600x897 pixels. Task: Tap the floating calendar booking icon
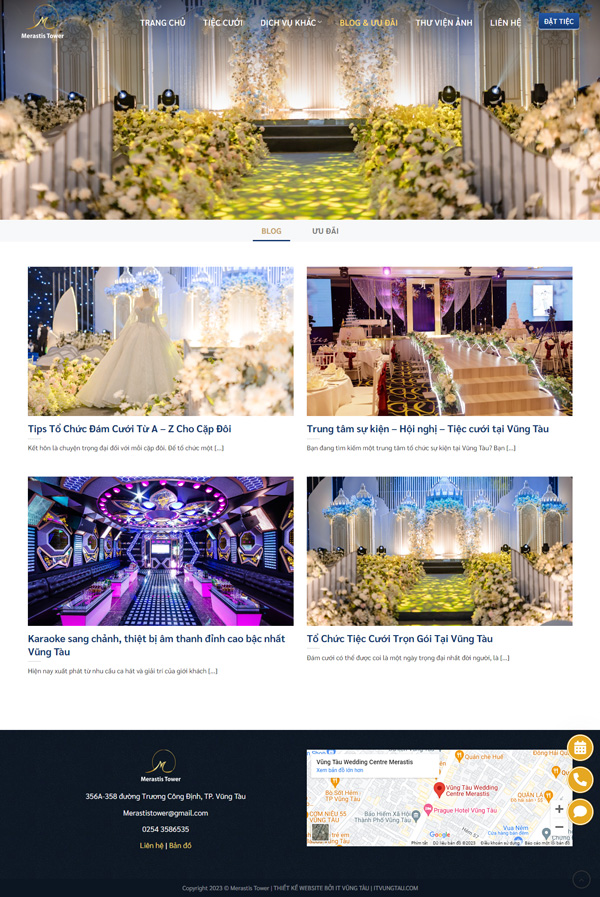pos(580,748)
